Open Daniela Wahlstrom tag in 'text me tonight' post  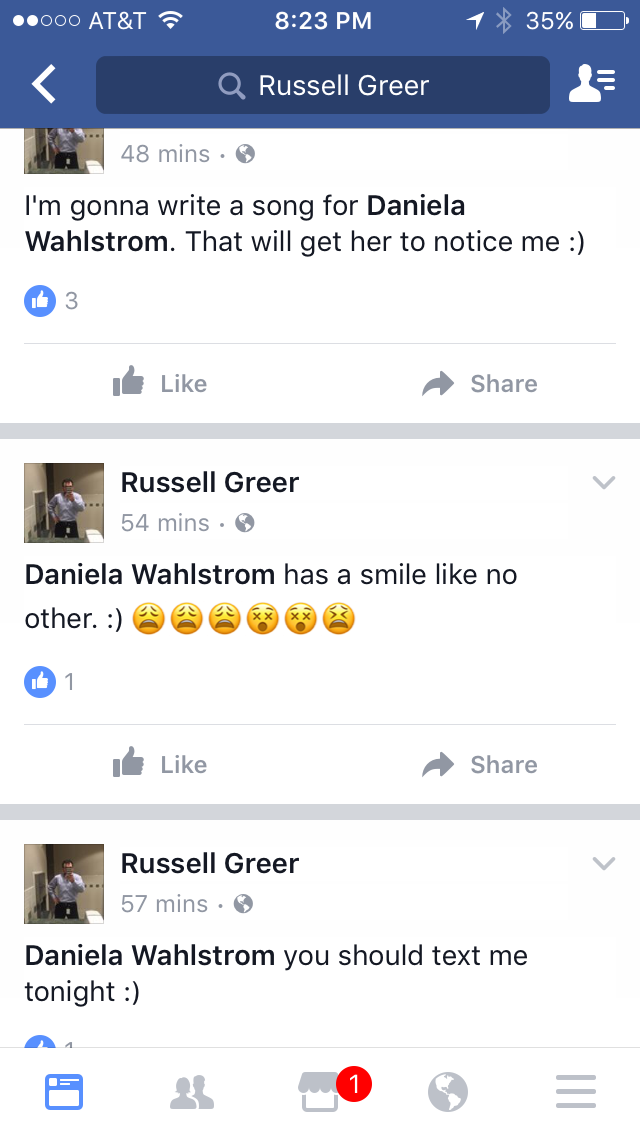pos(149,955)
